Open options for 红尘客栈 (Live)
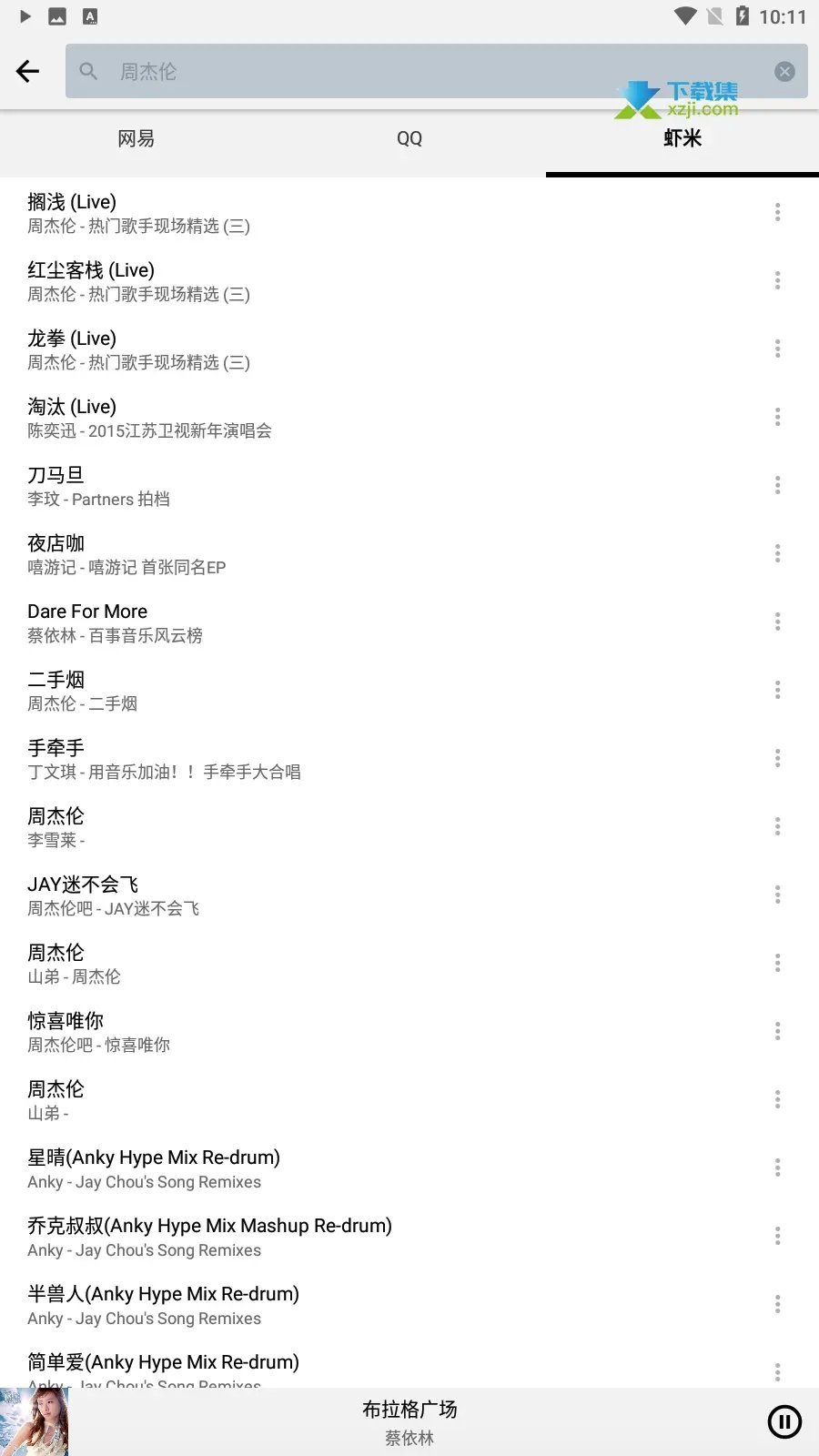Image resolution: width=819 pixels, height=1456 pixels. [x=777, y=280]
